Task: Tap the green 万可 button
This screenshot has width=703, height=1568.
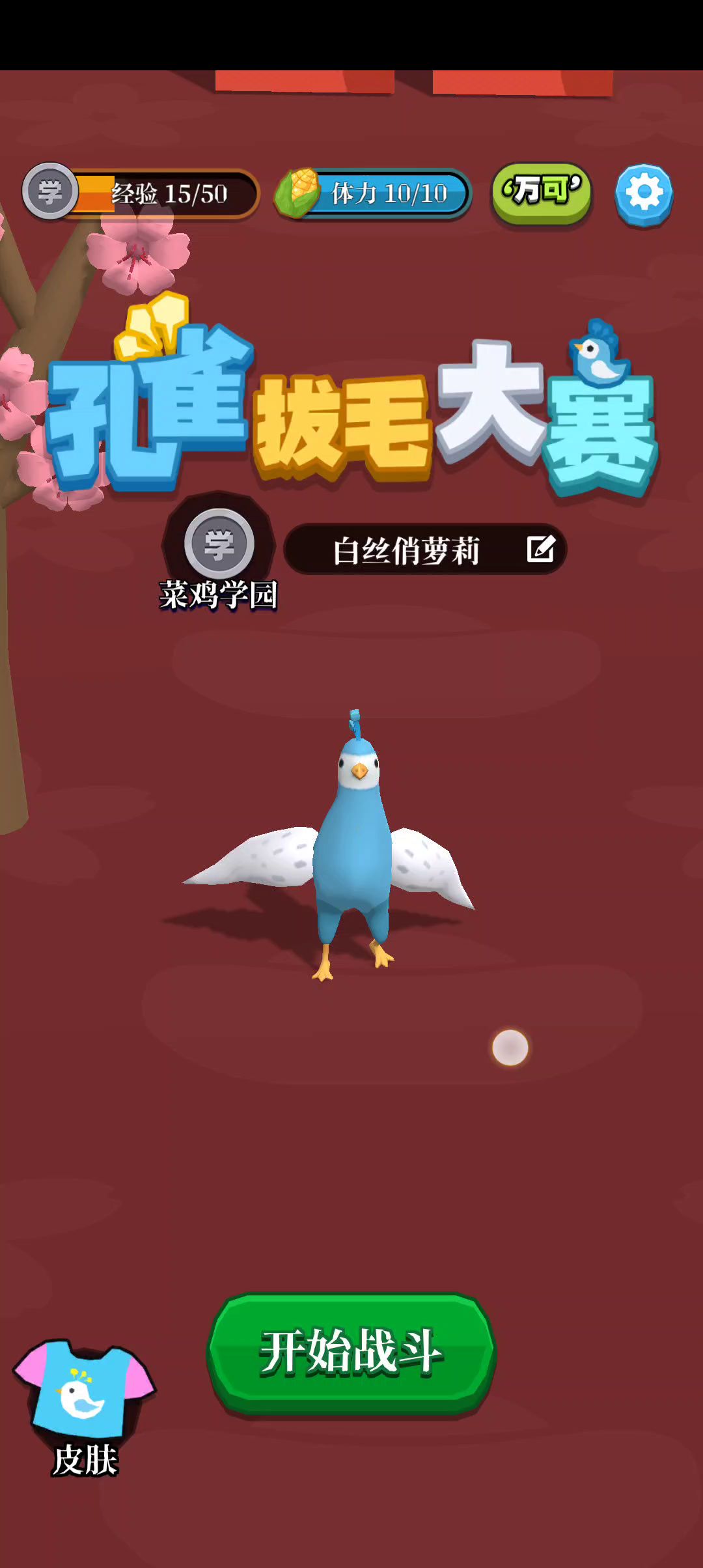Action: tap(541, 192)
